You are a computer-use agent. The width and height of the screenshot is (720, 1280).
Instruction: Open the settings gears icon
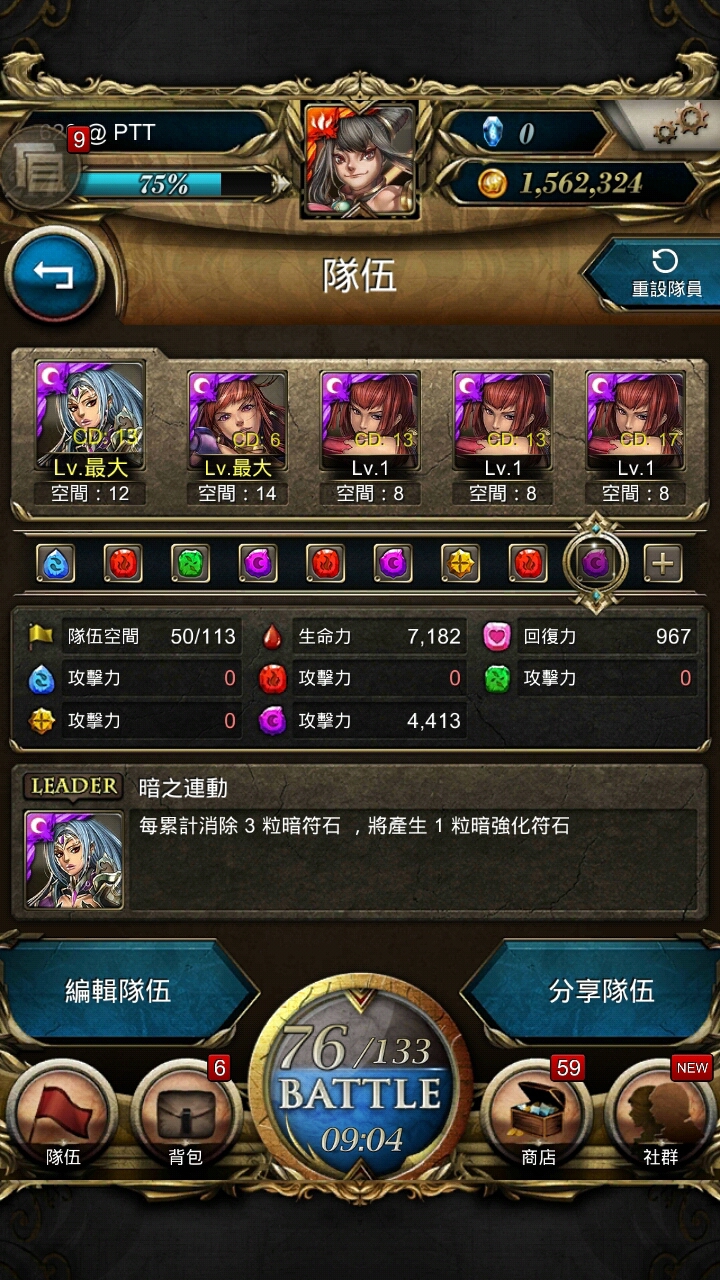[681, 125]
